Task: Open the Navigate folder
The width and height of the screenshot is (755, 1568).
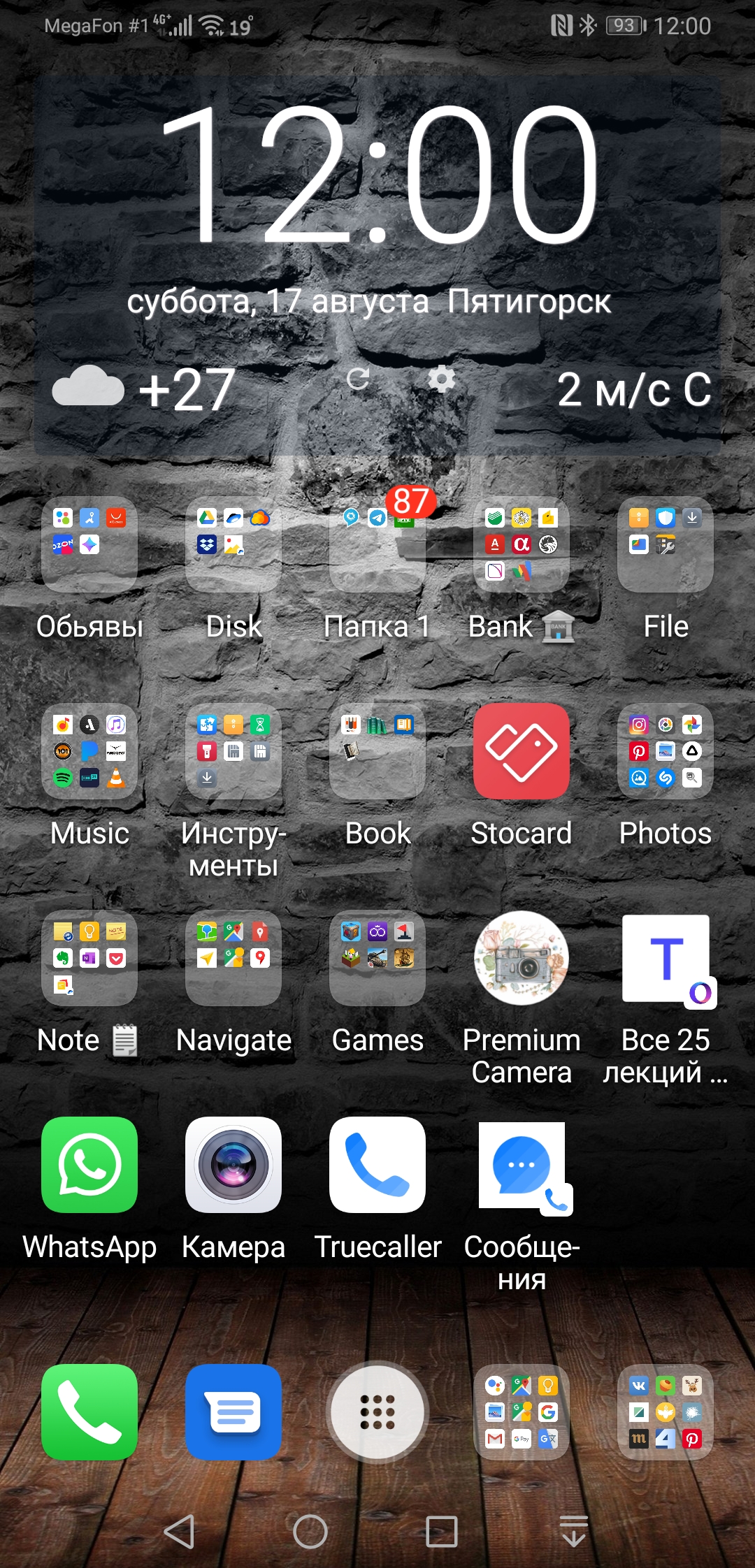Action: coord(233,958)
